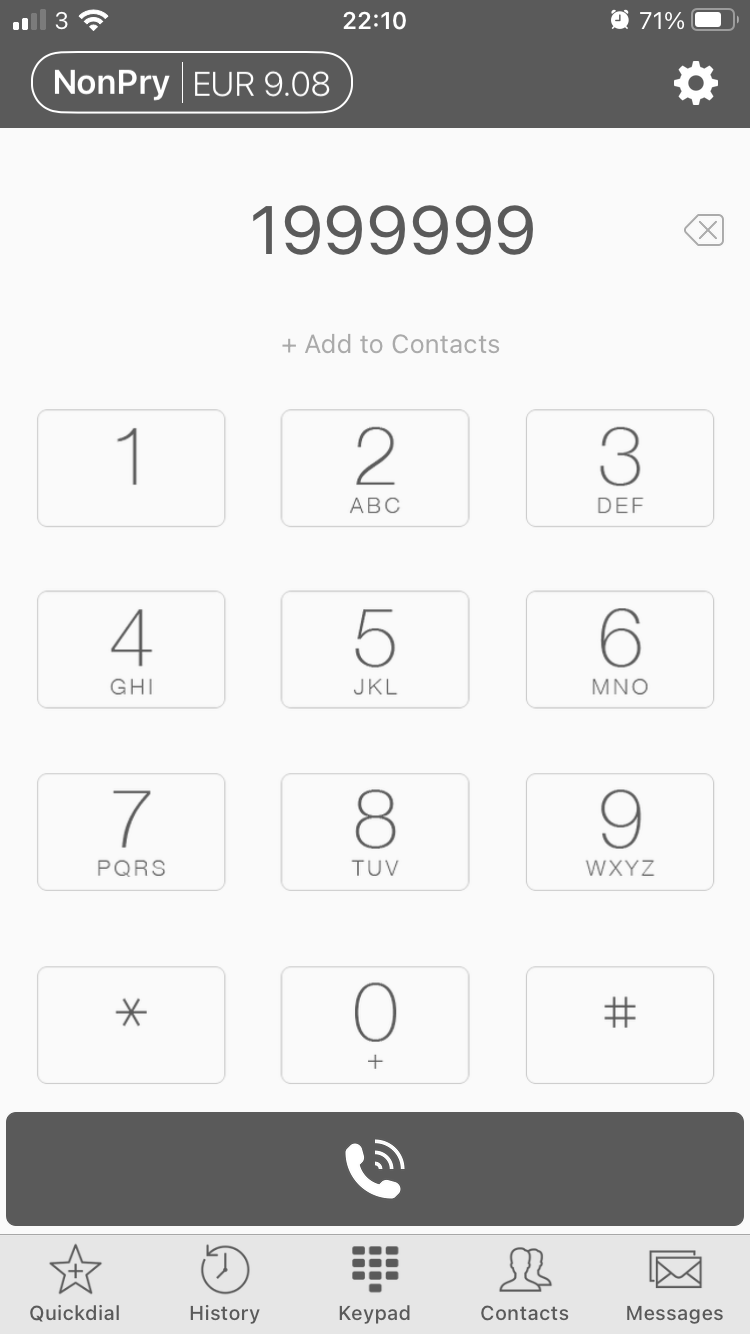Dial digit 1 on keypad
The height and width of the screenshot is (1334, 750).
[x=131, y=468]
